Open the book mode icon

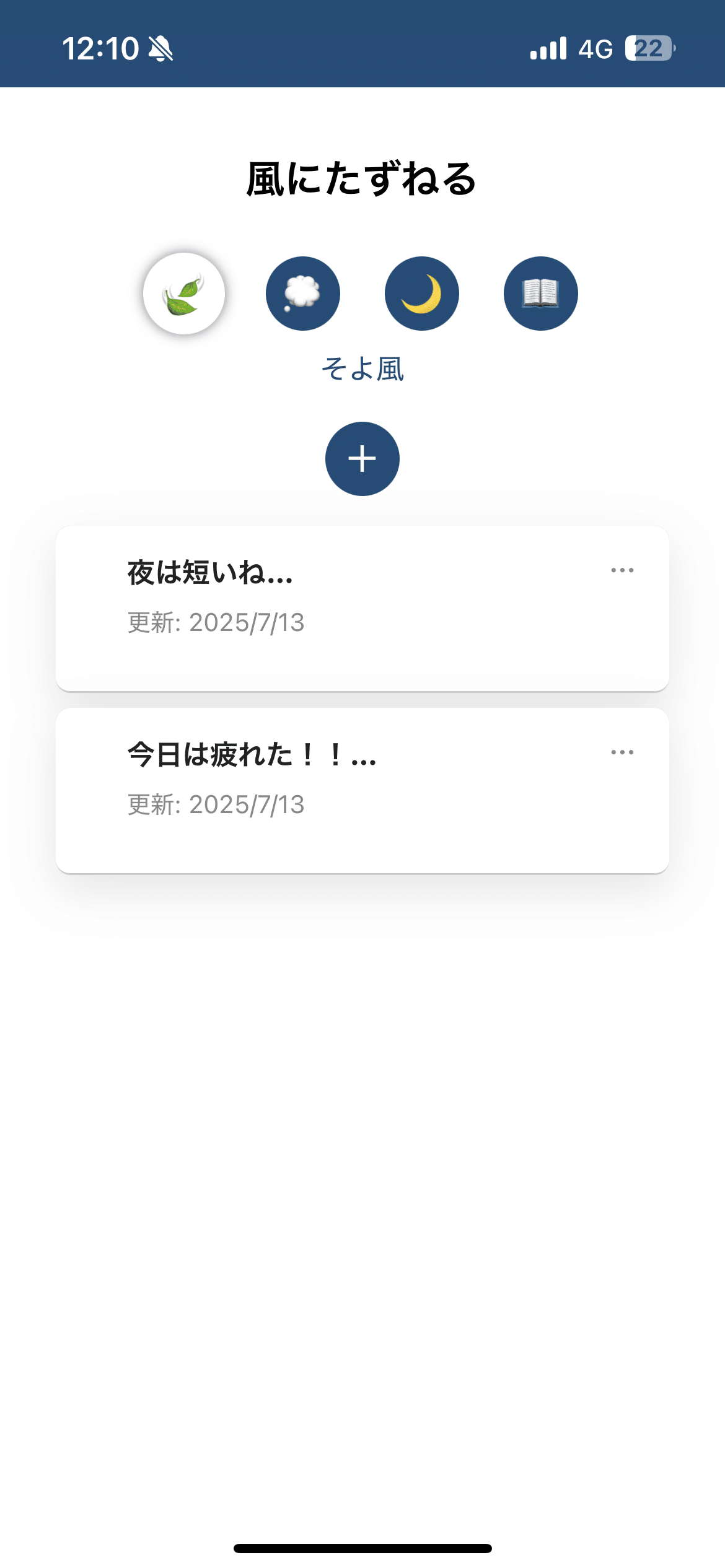coord(541,294)
